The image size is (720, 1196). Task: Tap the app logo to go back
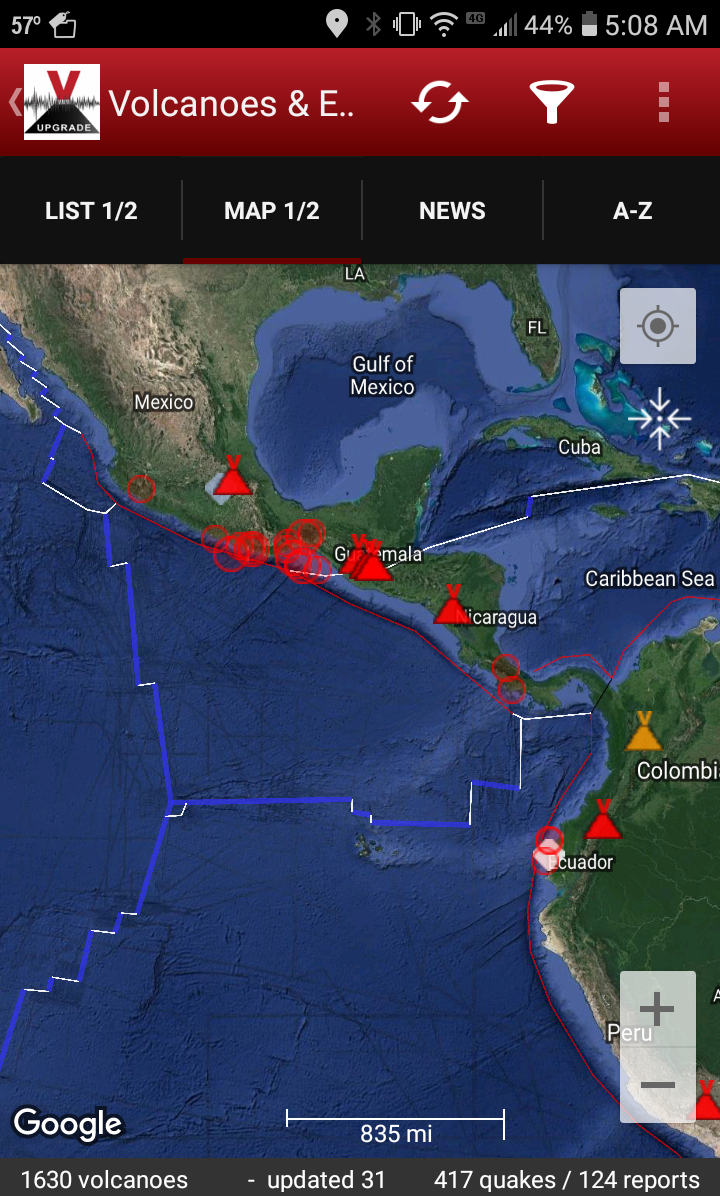[60, 102]
